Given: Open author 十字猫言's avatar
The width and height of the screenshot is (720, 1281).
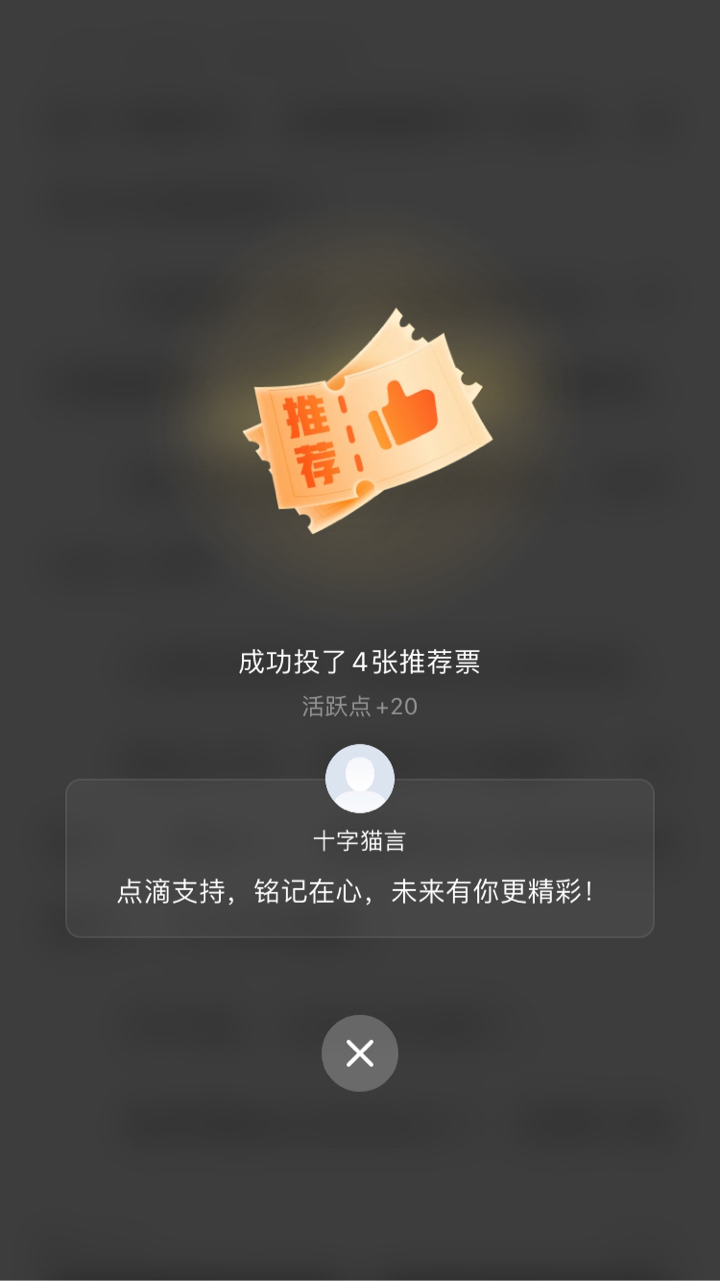Looking at the screenshot, I should [x=360, y=778].
